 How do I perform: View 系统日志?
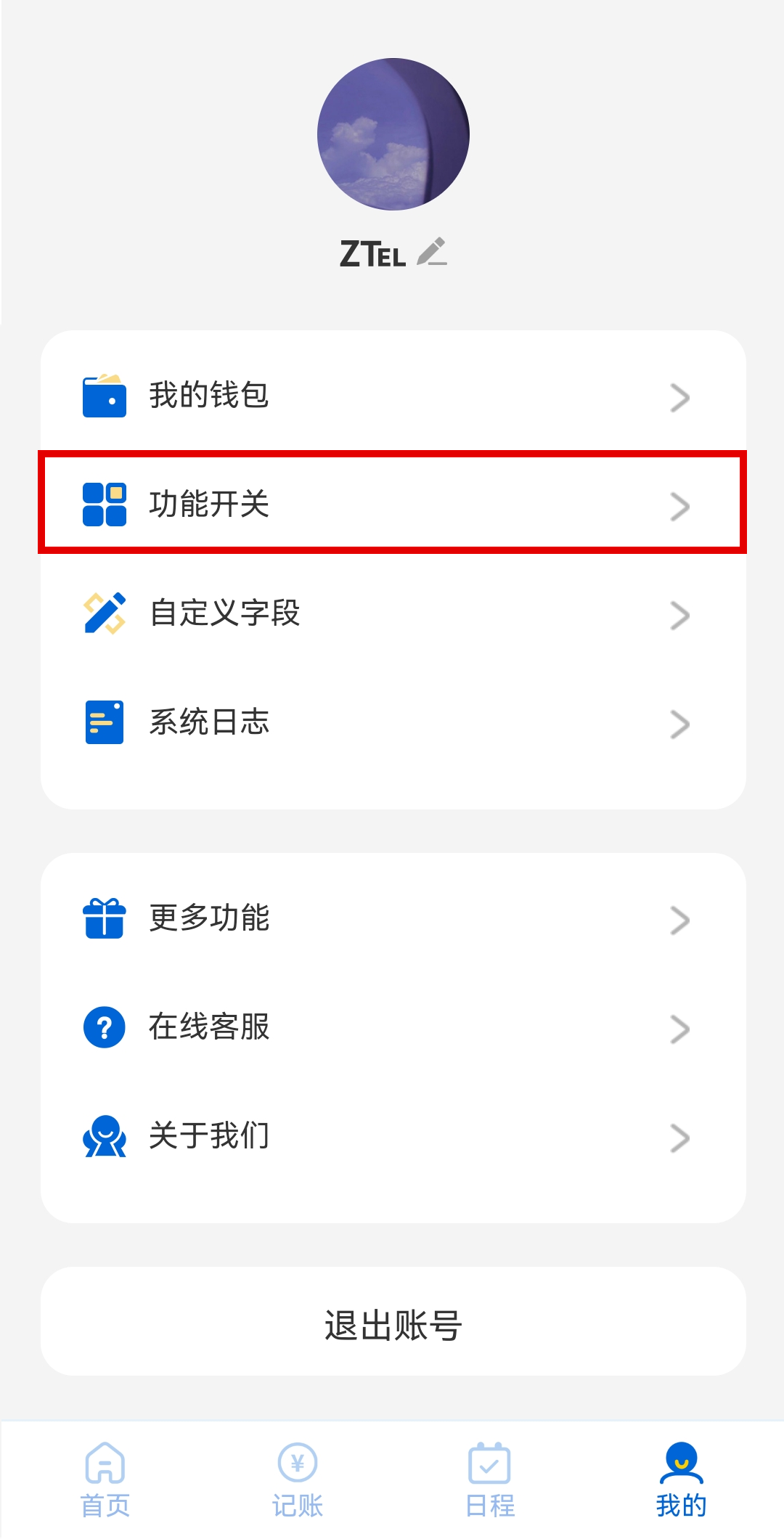(x=393, y=722)
